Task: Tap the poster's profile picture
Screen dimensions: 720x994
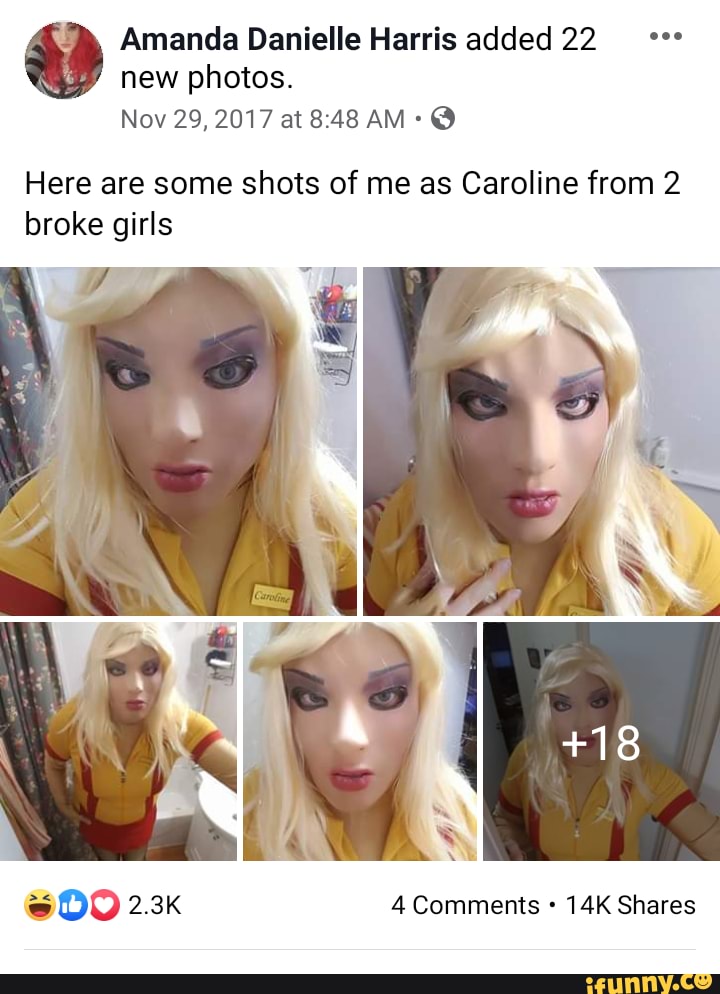Action: [64, 59]
